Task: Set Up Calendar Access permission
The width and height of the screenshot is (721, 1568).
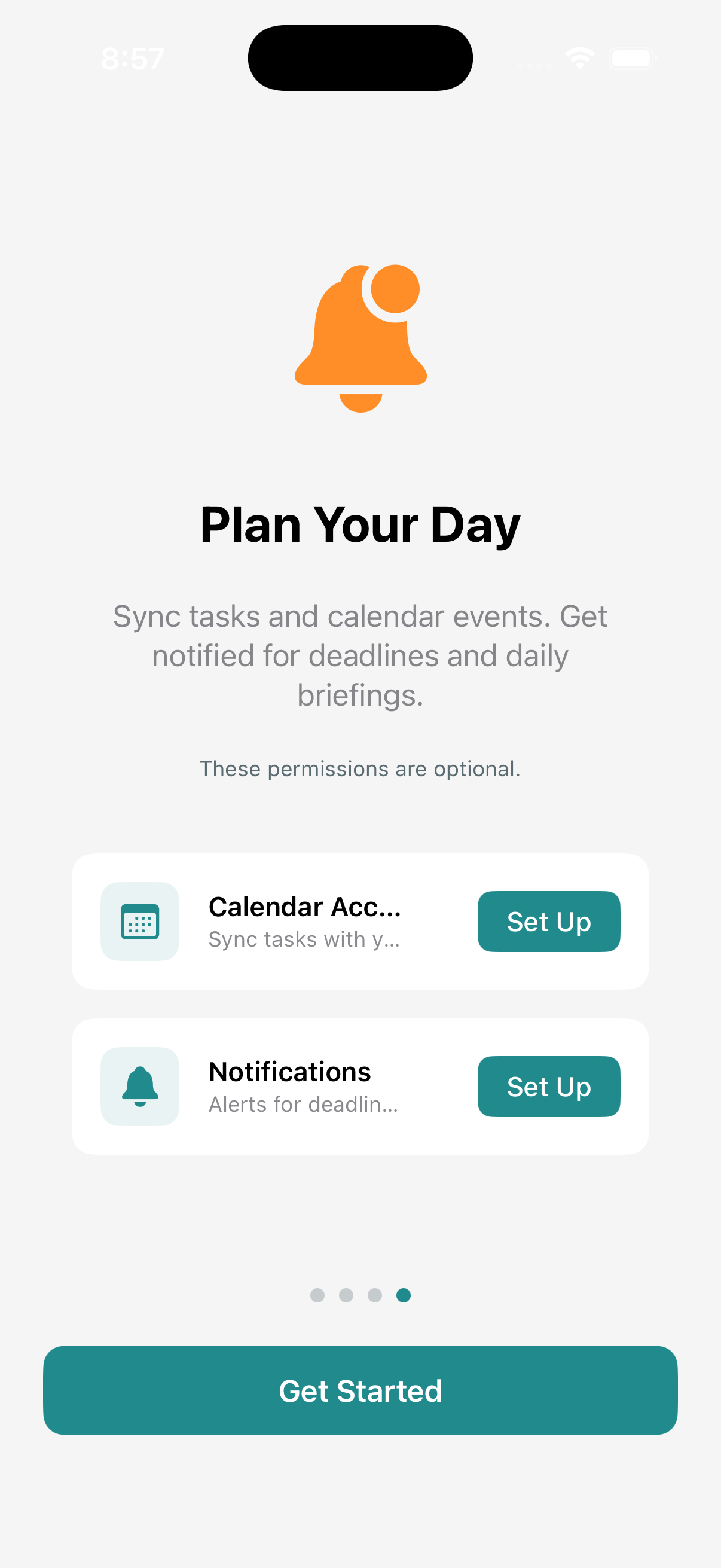Action: coord(548,921)
